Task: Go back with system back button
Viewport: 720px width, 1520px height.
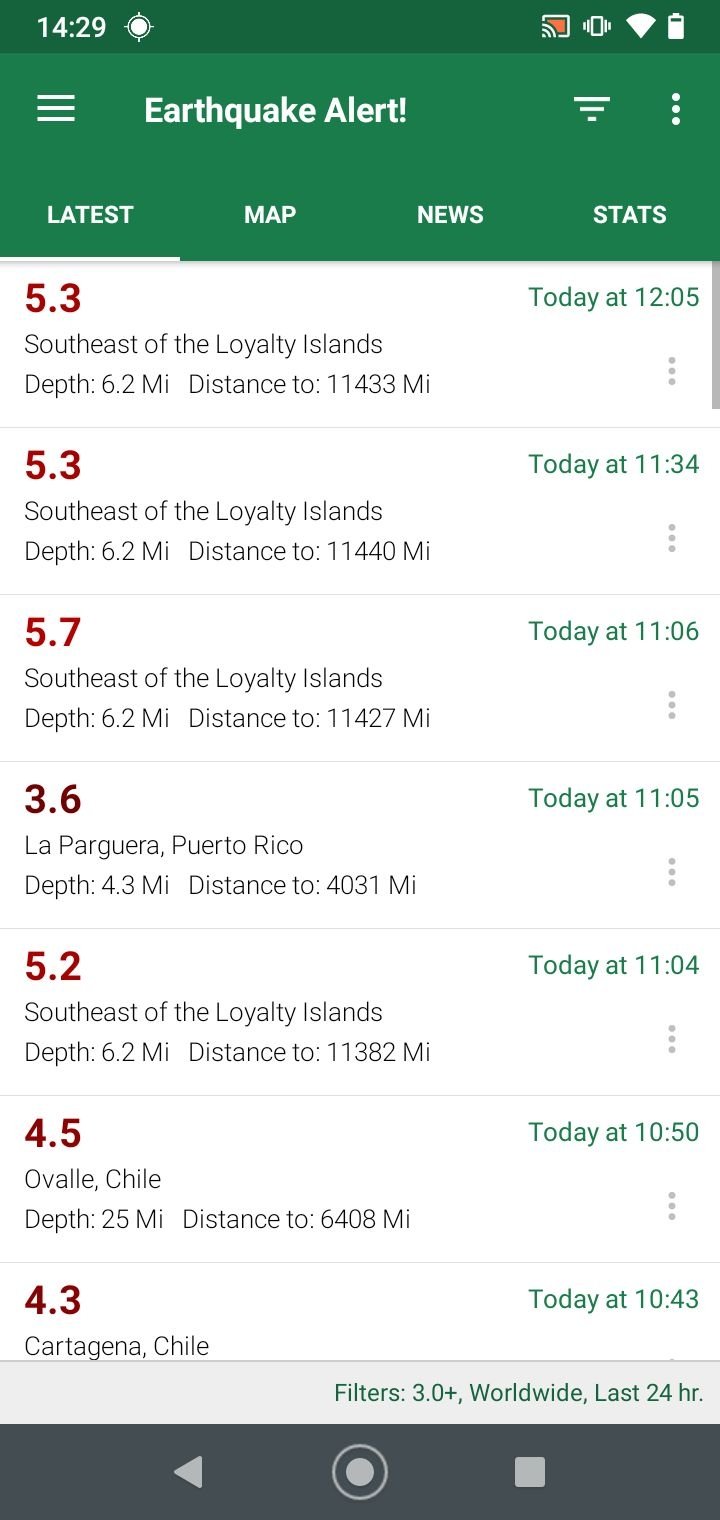Action: (x=188, y=1472)
